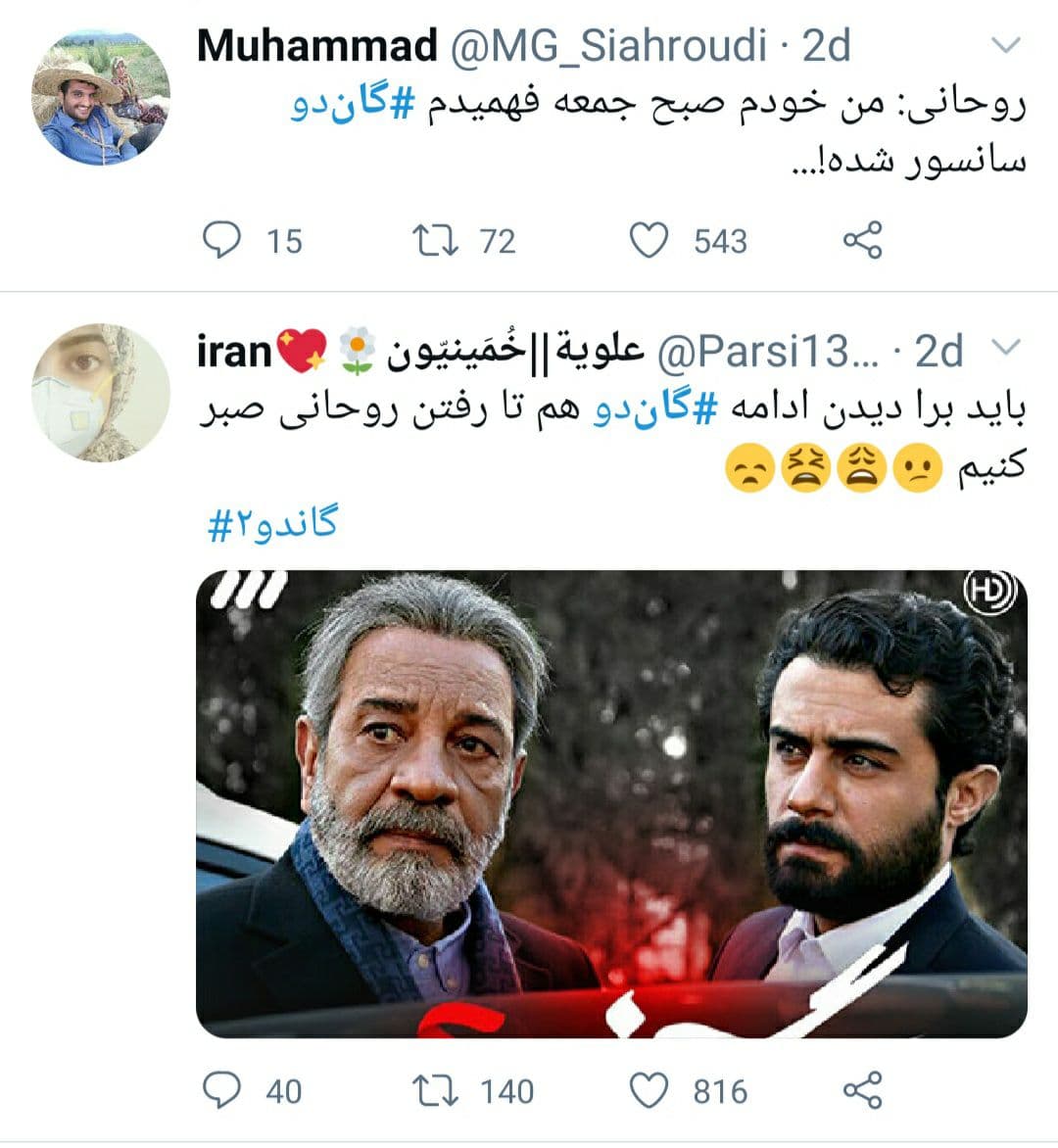Open the #گاندو۲ hashtag link

coord(272,526)
